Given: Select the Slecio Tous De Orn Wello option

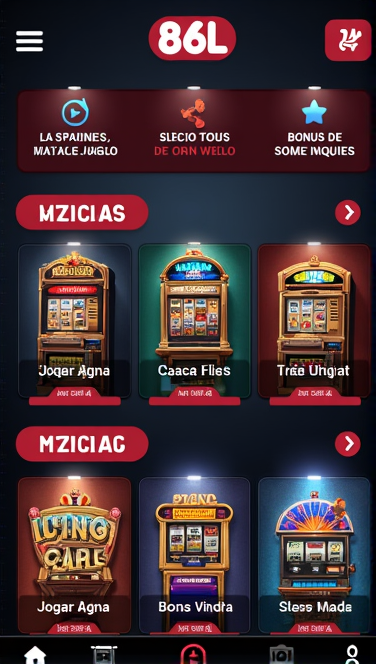Looking at the screenshot, I should 194,128.
